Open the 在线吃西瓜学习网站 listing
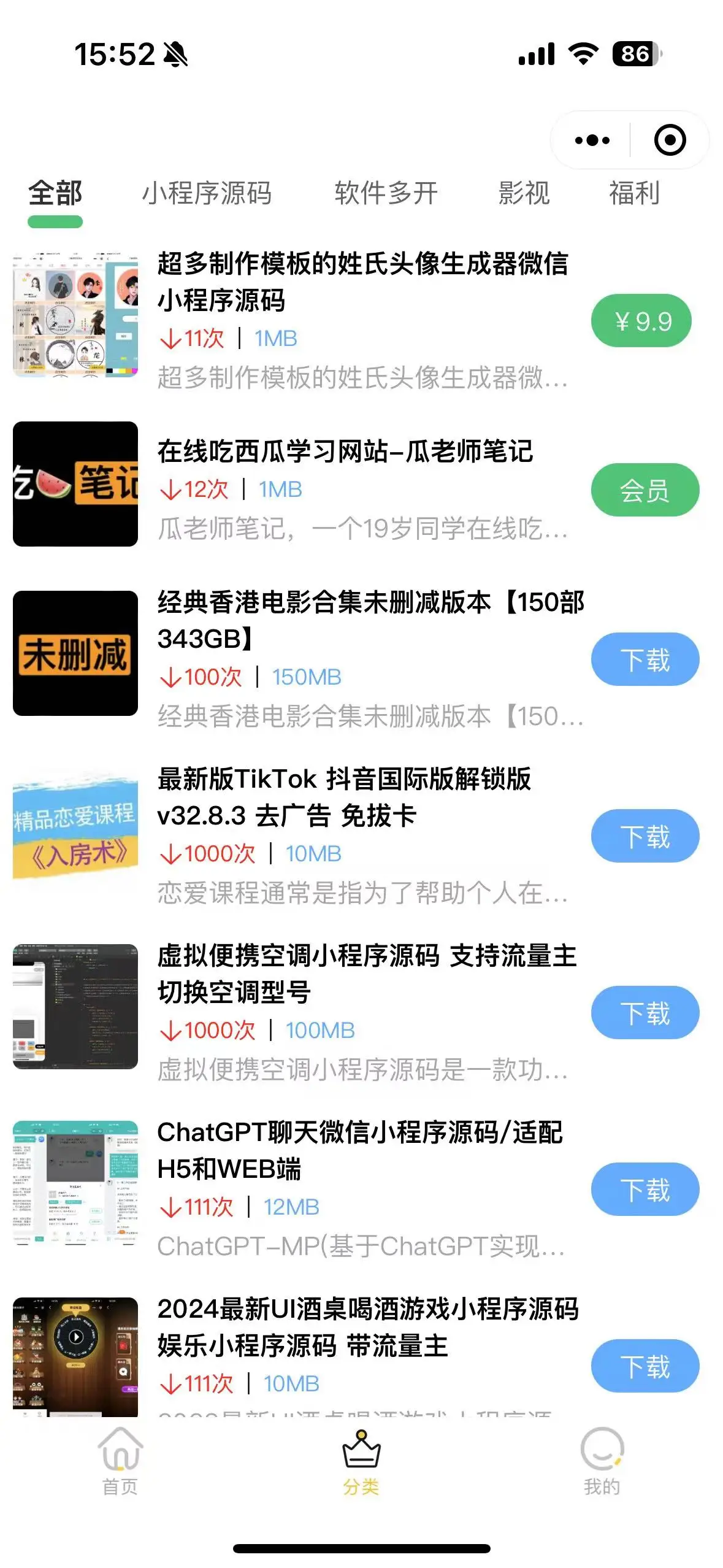 pos(345,452)
